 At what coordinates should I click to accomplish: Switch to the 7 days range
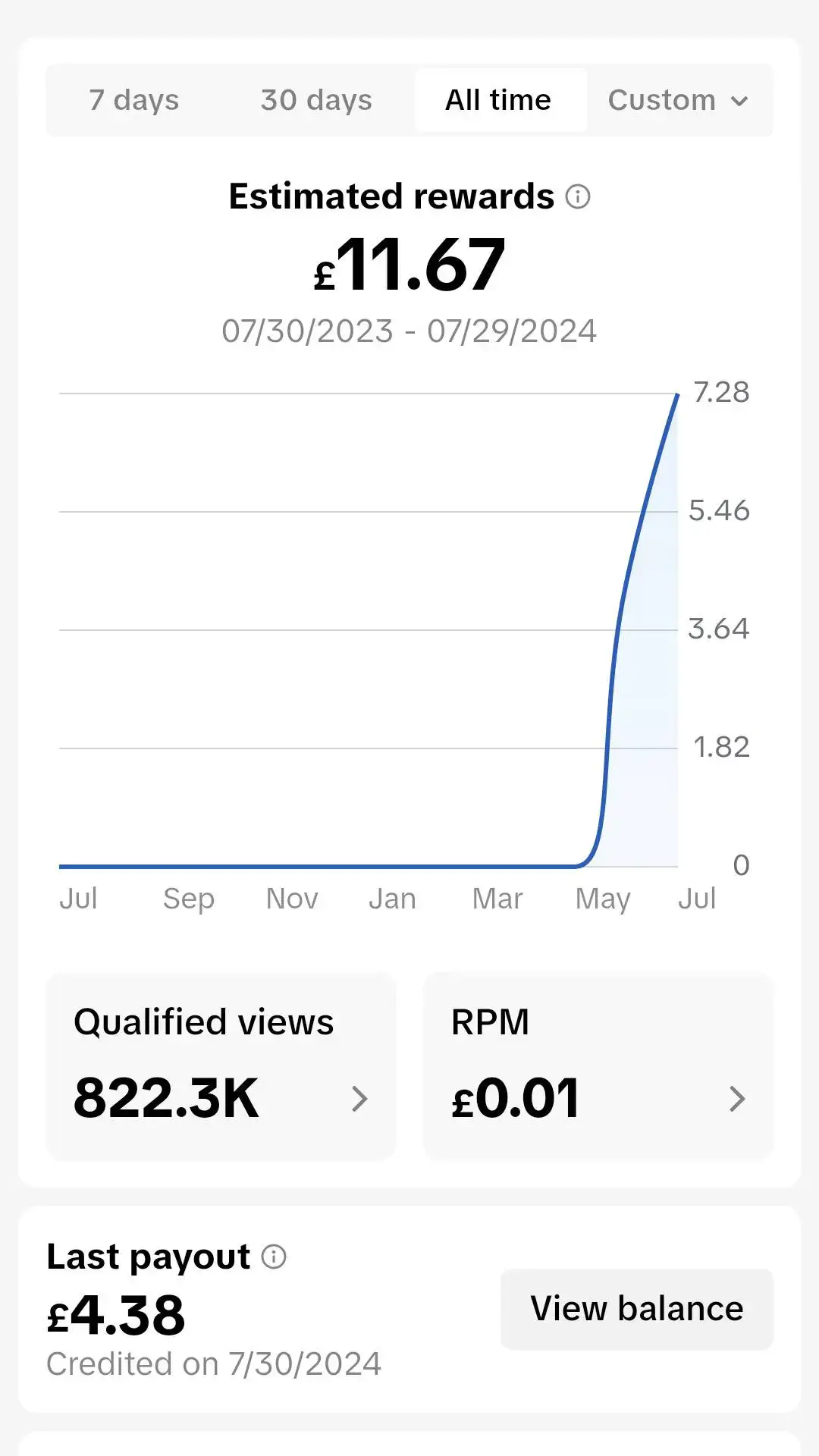pos(134,100)
